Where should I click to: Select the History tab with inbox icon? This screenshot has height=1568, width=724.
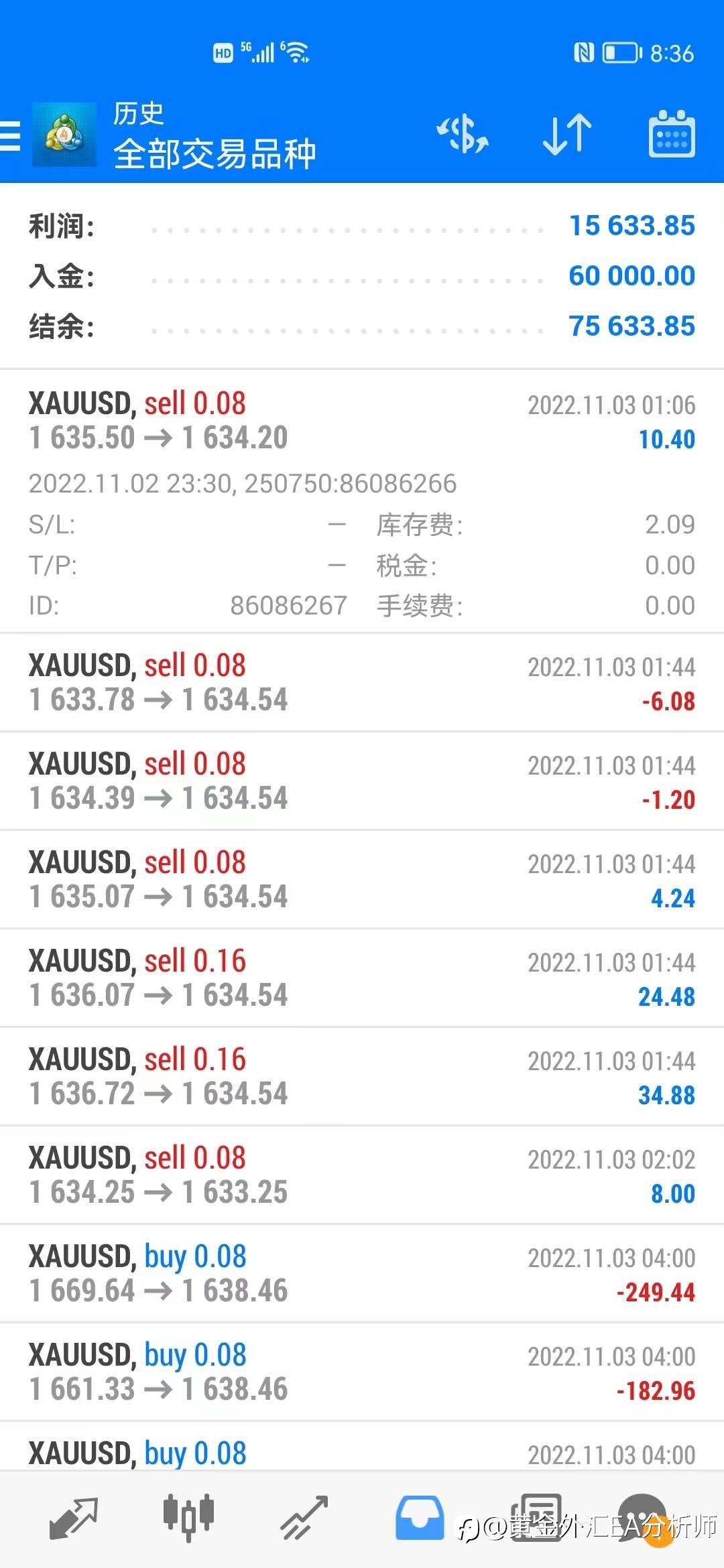pyautogui.click(x=420, y=1518)
